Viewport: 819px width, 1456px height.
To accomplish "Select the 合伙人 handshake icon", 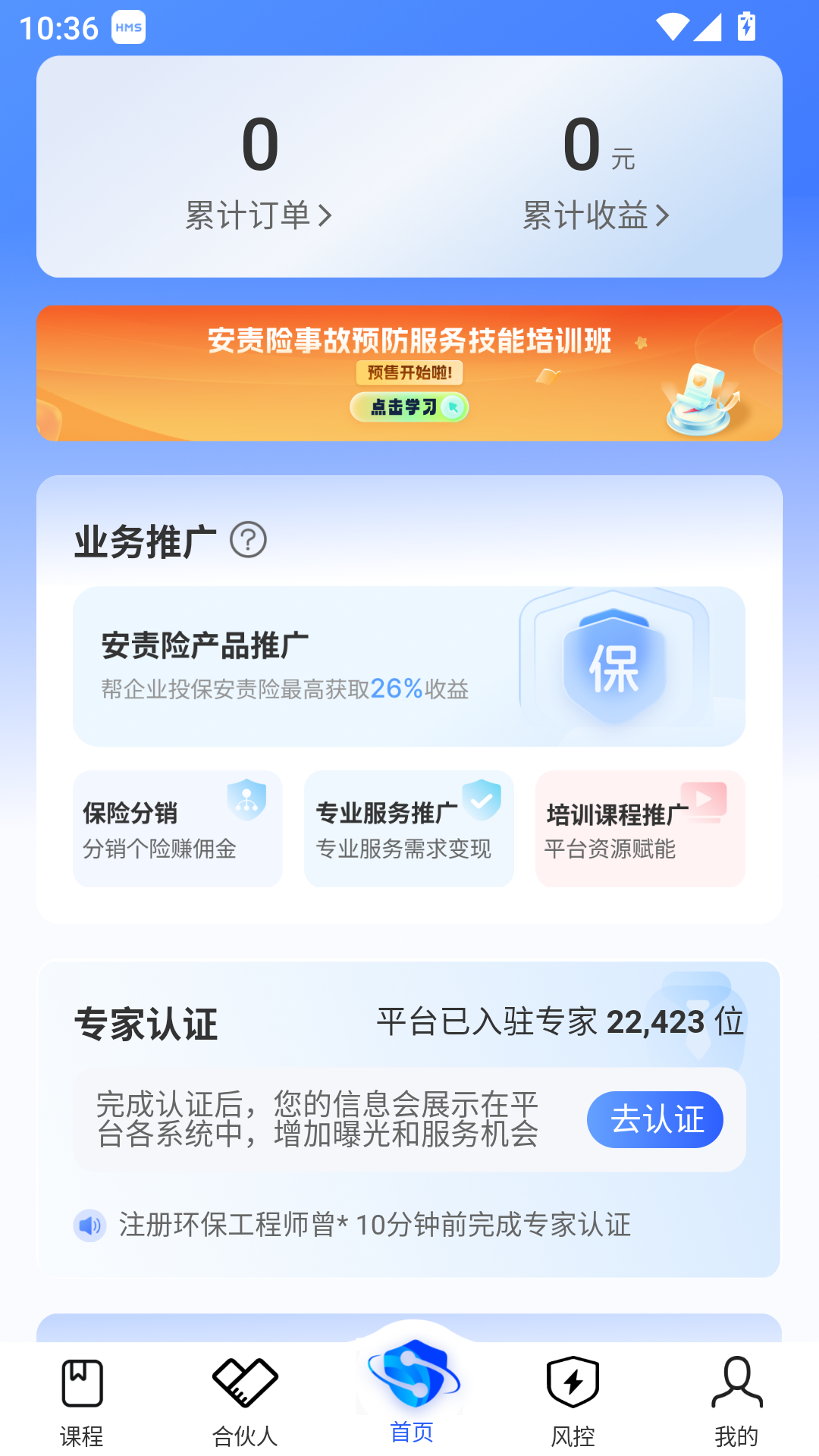I will coord(245,1382).
